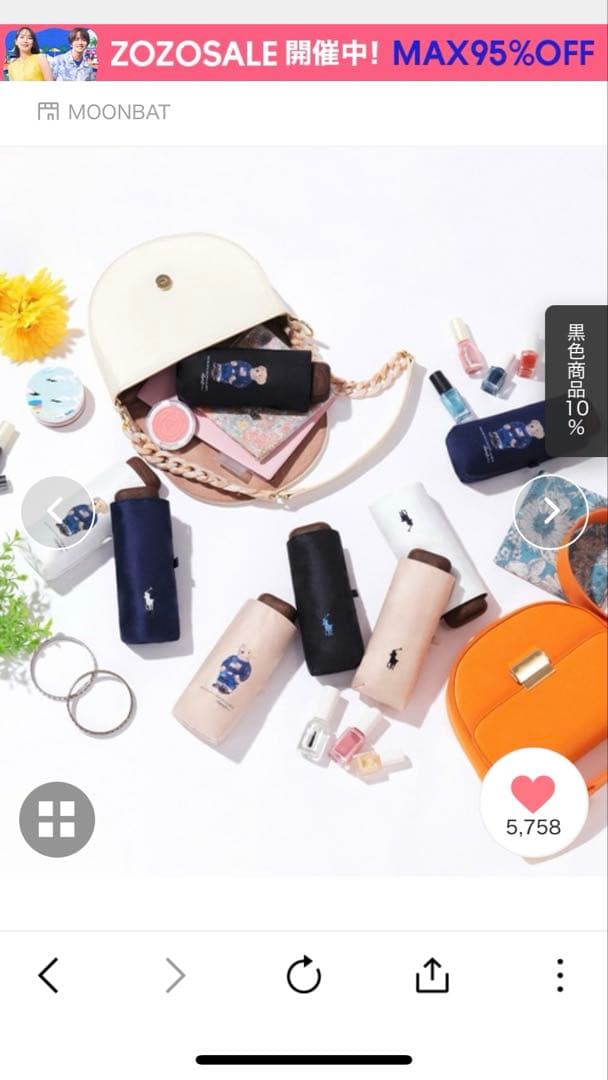
Task: Show the previous product photo
Action: 57,512
